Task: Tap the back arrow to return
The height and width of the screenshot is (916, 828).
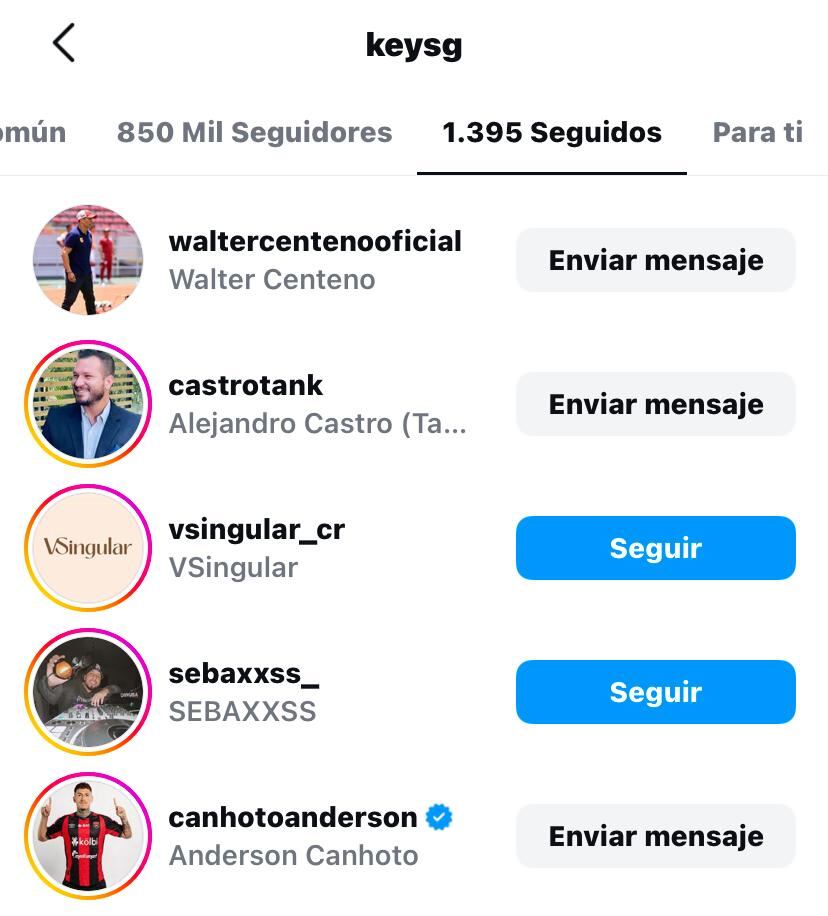Action: 64,42
